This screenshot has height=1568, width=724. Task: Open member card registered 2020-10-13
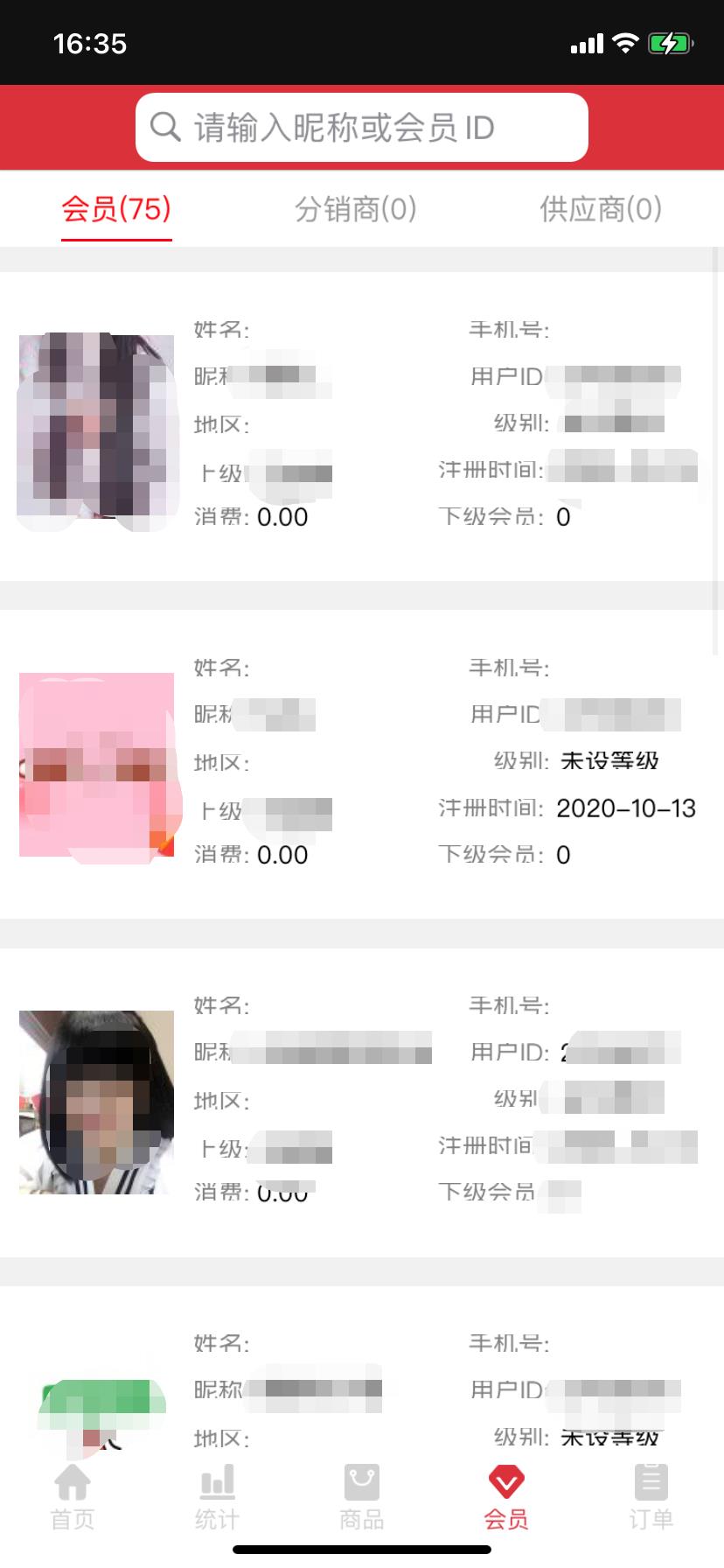click(362, 764)
